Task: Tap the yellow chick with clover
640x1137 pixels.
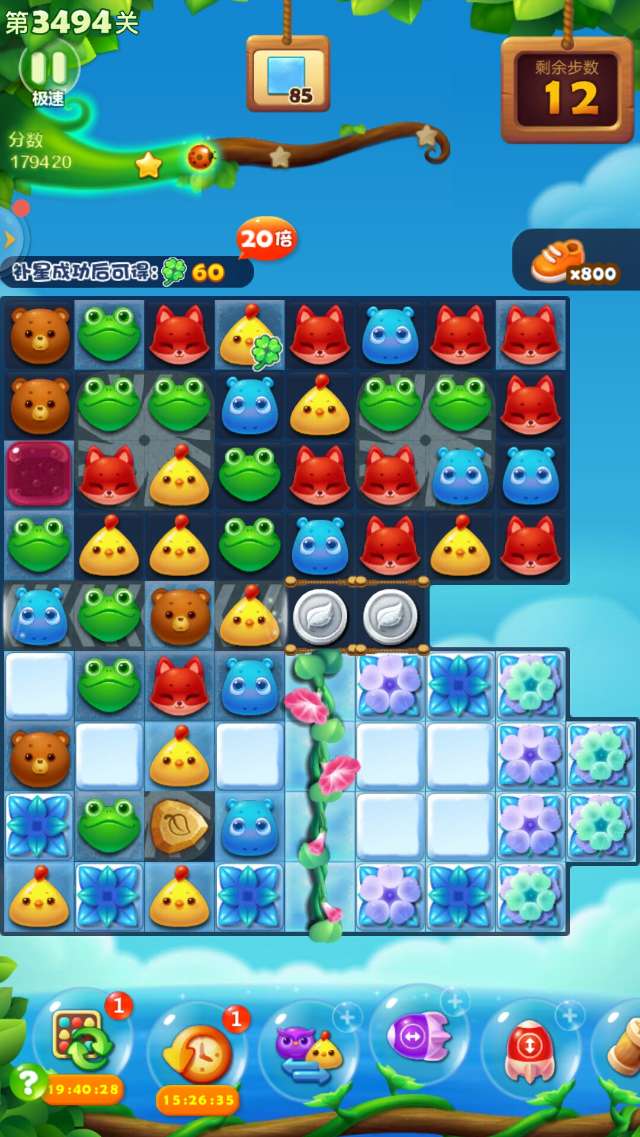Action: [250, 335]
